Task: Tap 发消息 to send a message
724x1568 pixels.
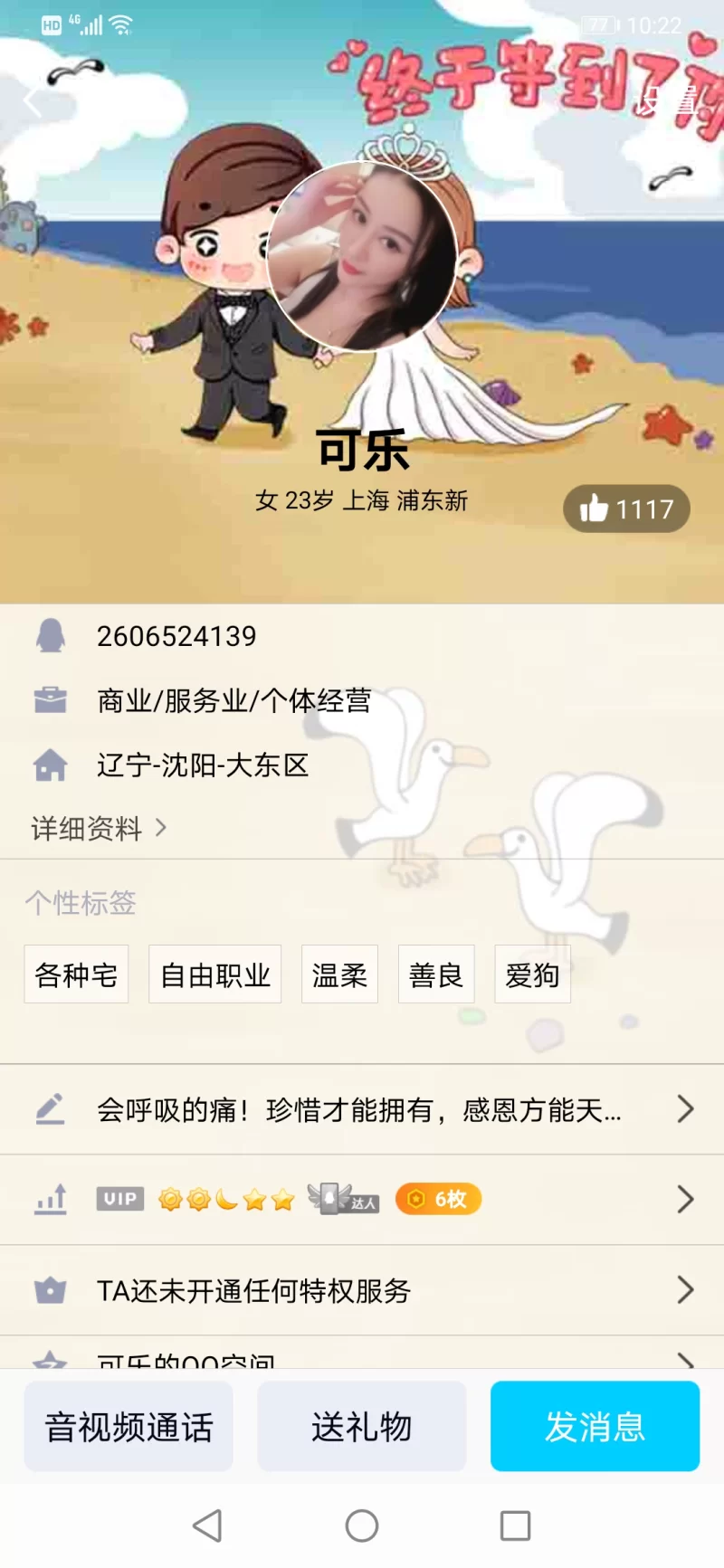Action: (x=595, y=1427)
